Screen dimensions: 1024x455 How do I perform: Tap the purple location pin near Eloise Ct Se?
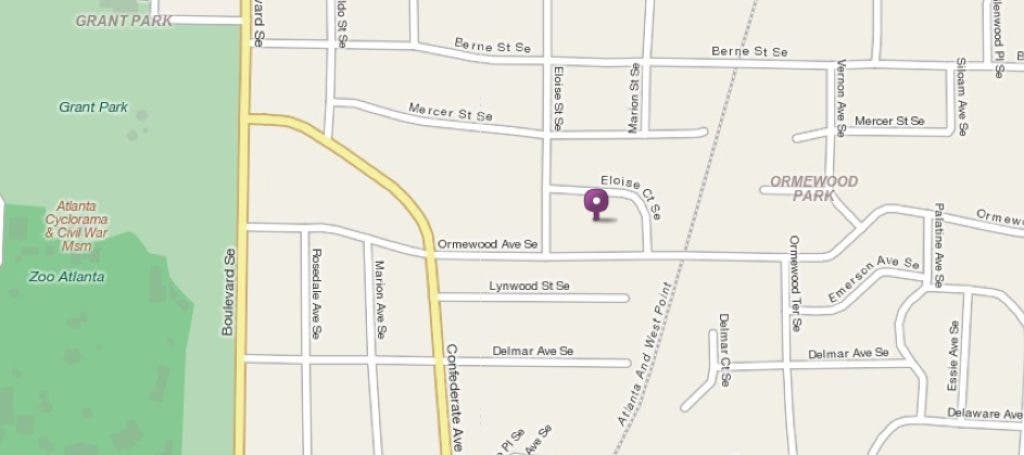point(598,202)
